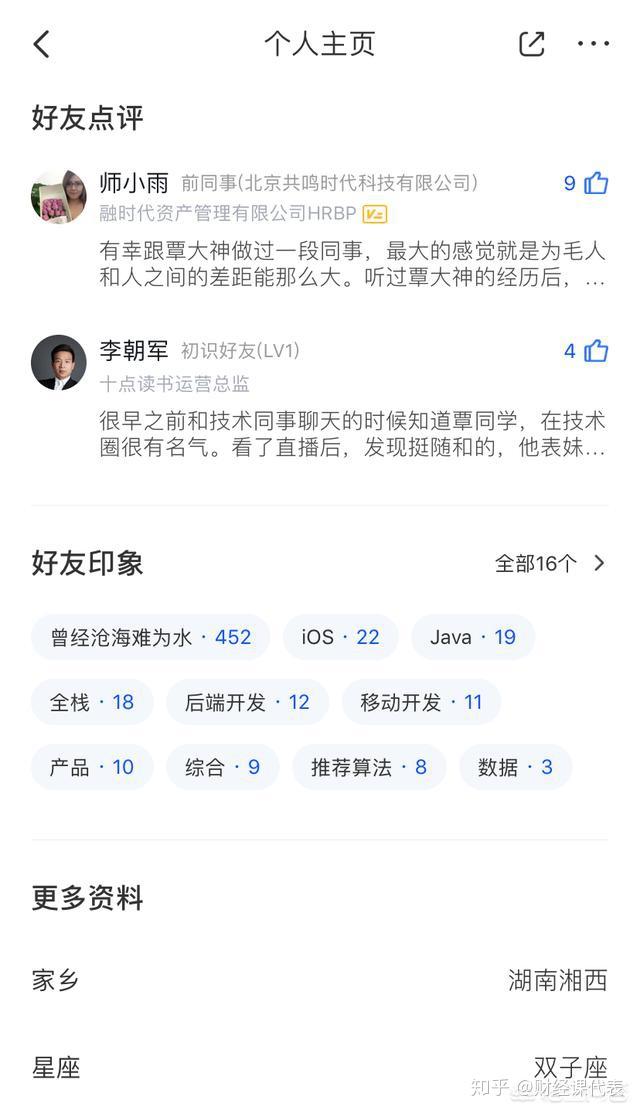Tap the 移动开发 impression chip
640x1114 pixels.
coord(421,703)
